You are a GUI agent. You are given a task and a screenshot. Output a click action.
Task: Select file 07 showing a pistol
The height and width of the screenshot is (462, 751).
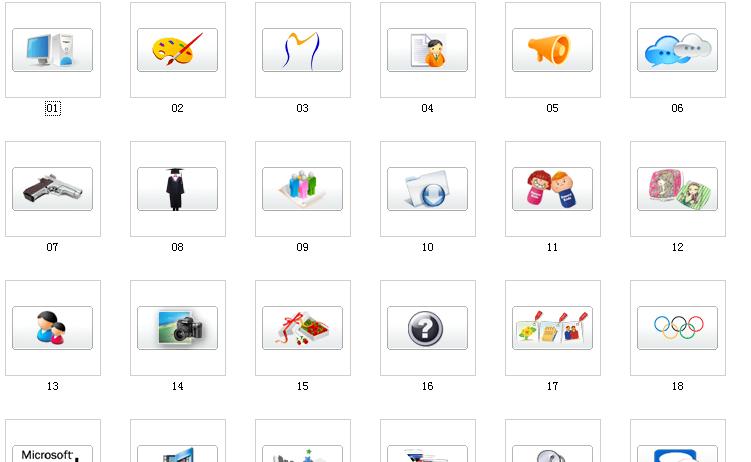coord(53,189)
